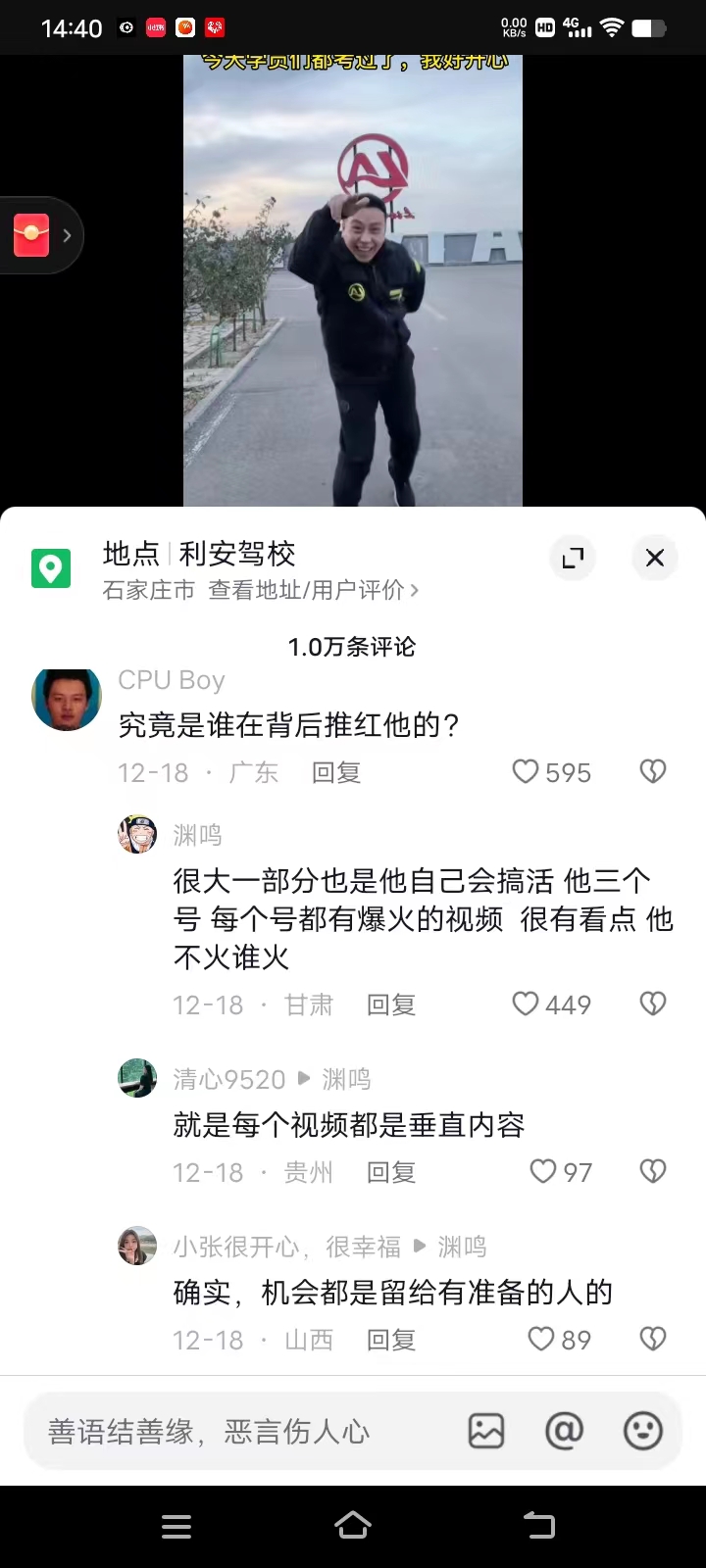The width and height of the screenshot is (706, 1568).
Task: Like 小张很开心's reply with 89 likes
Action: (x=542, y=1340)
